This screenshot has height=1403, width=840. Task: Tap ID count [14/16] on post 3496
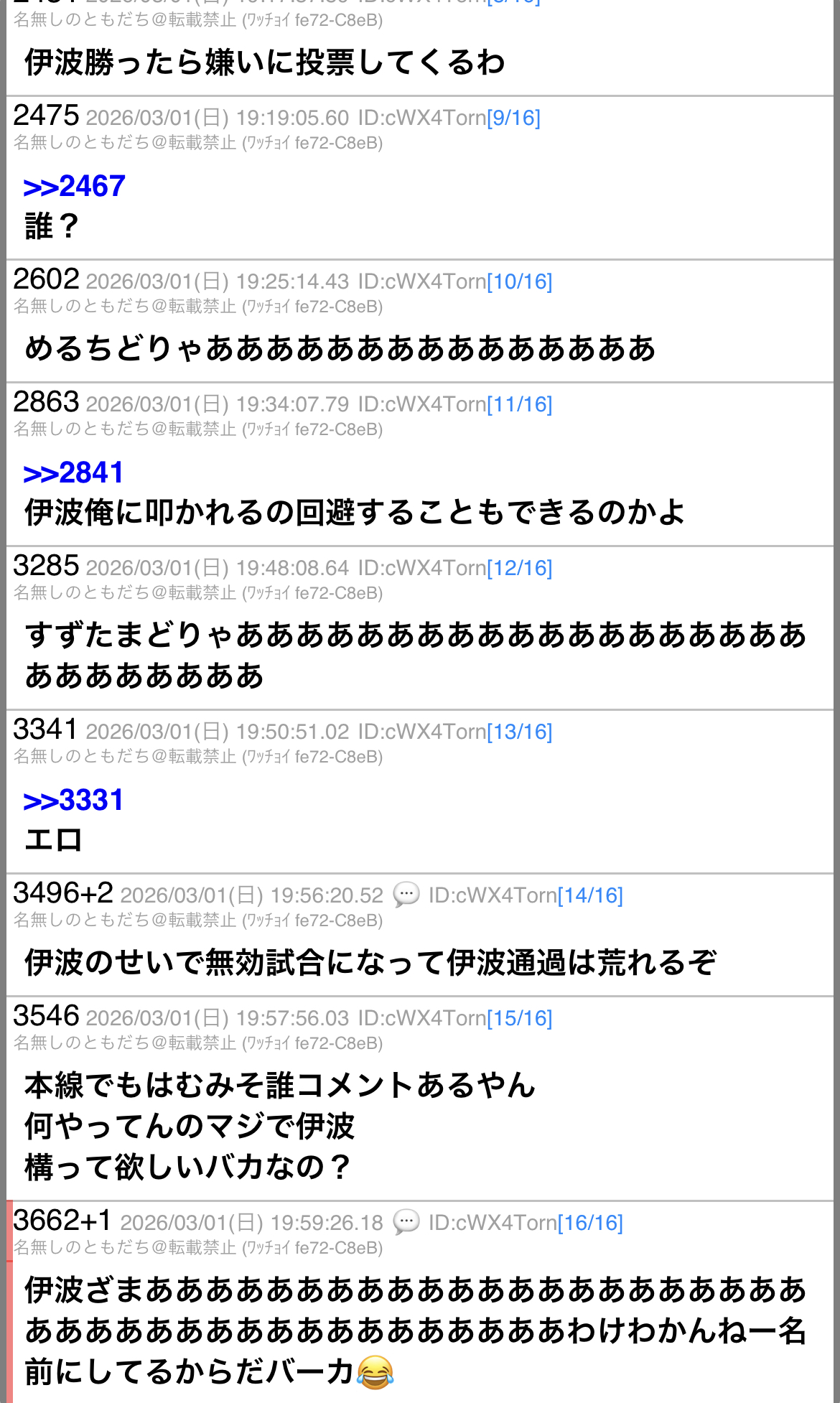click(x=589, y=895)
